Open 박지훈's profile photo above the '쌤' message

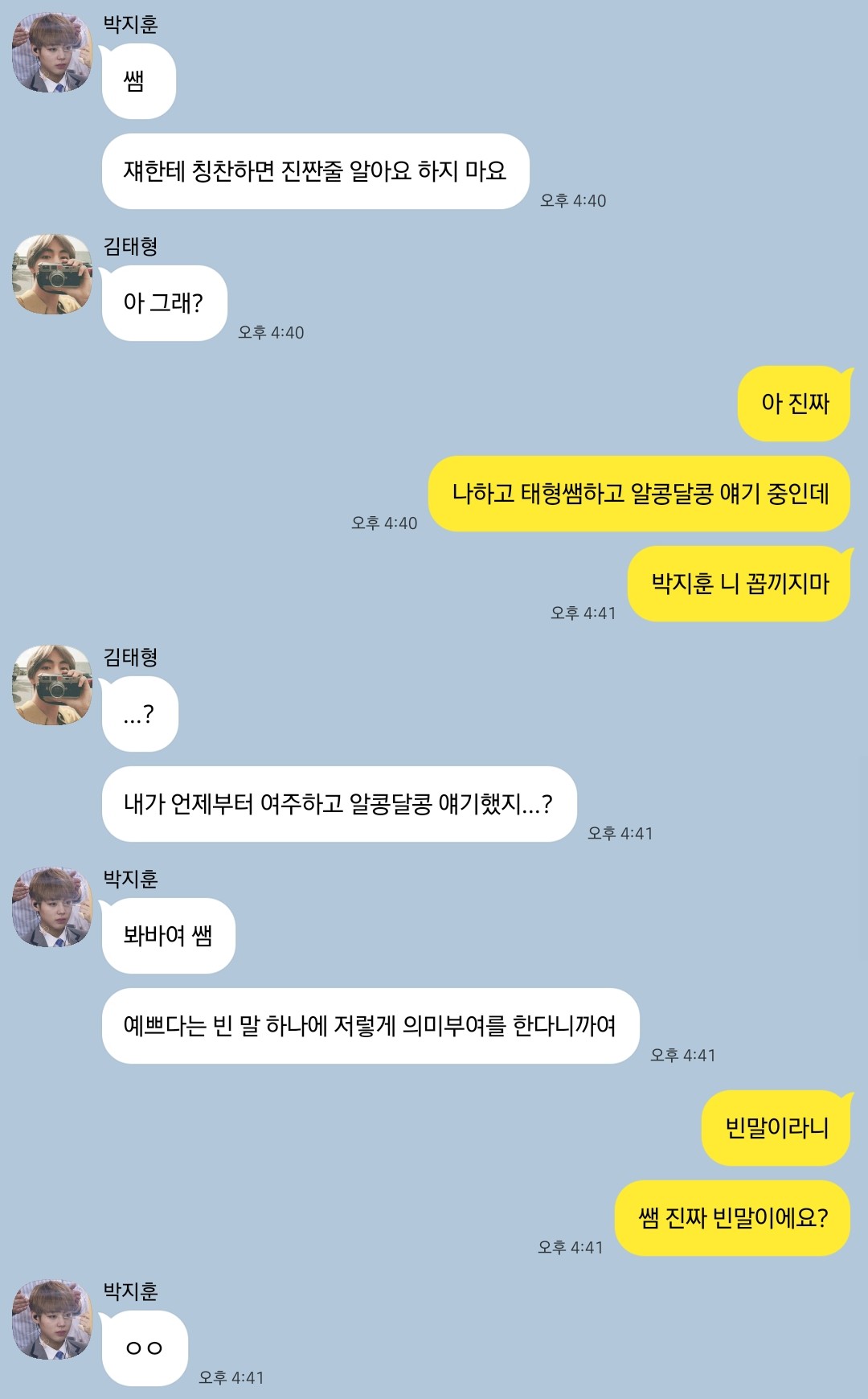[x=52, y=52]
